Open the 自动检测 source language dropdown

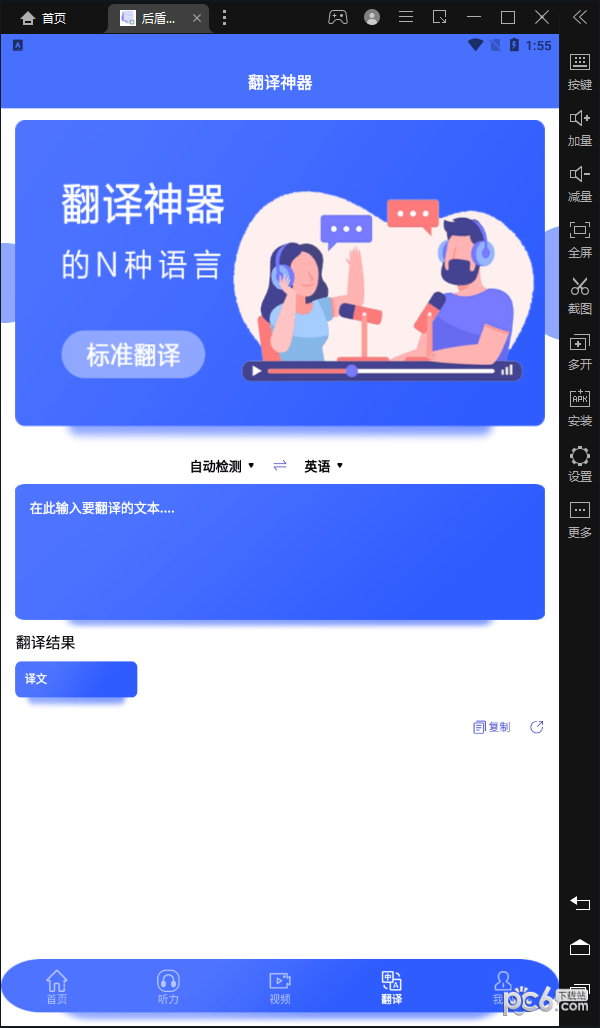[x=222, y=466]
